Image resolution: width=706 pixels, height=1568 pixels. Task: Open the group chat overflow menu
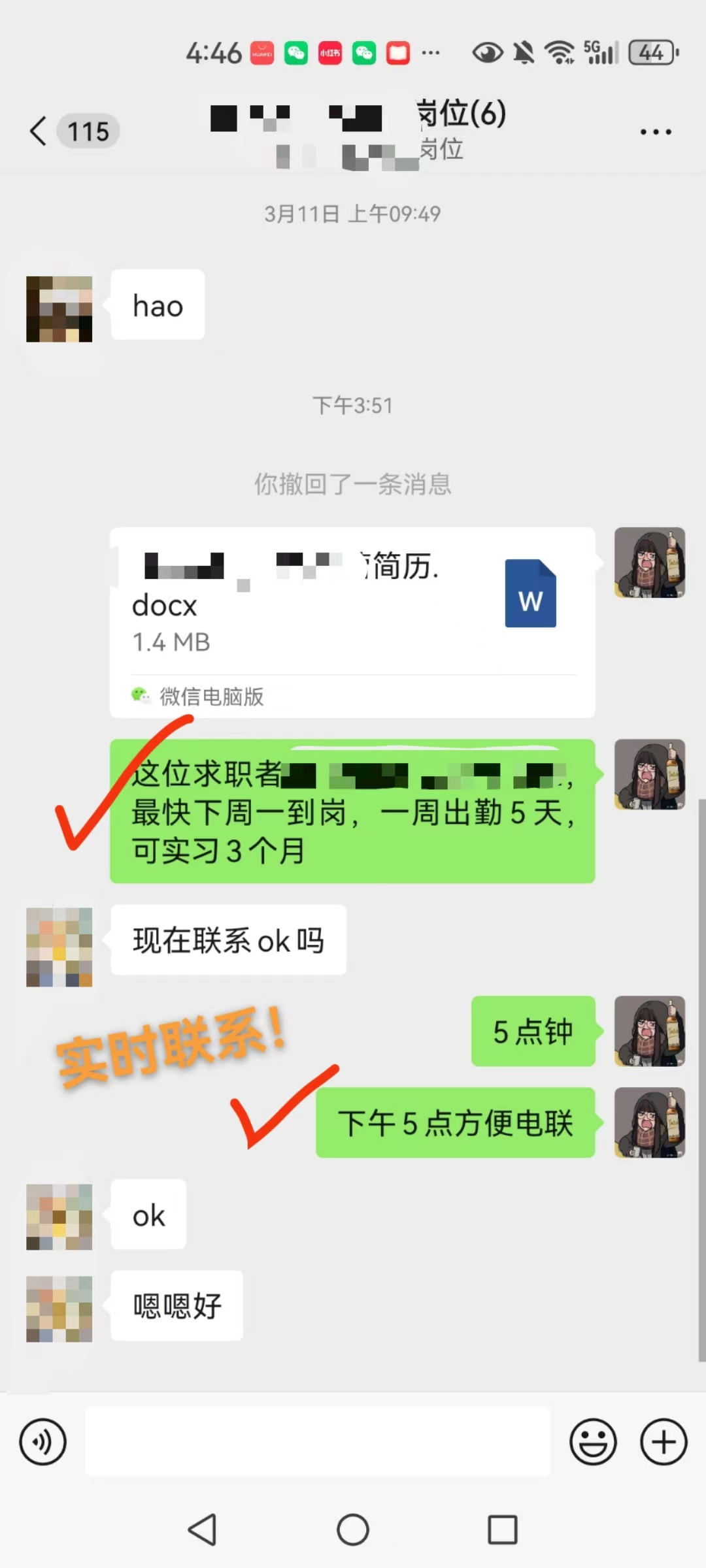[x=655, y=132]
